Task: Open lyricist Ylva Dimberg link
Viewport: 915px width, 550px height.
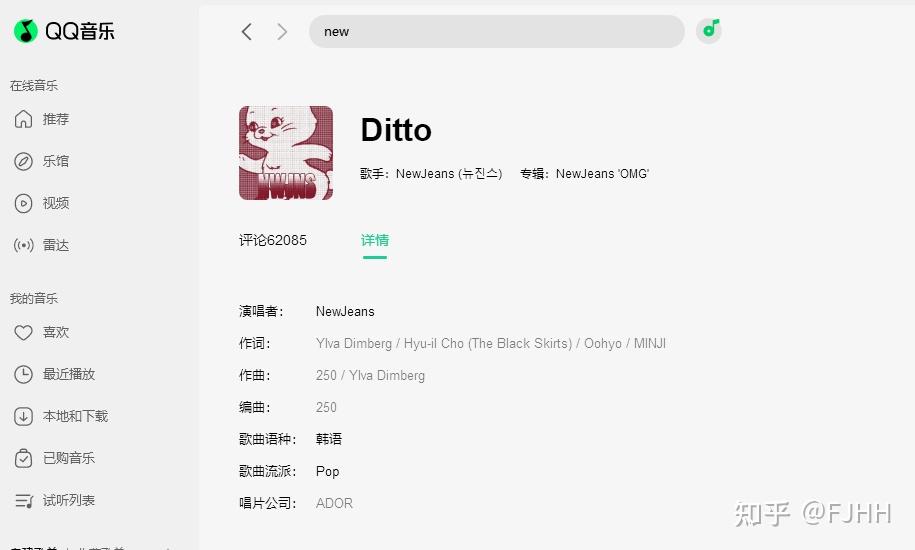Action: pos(354,343)
